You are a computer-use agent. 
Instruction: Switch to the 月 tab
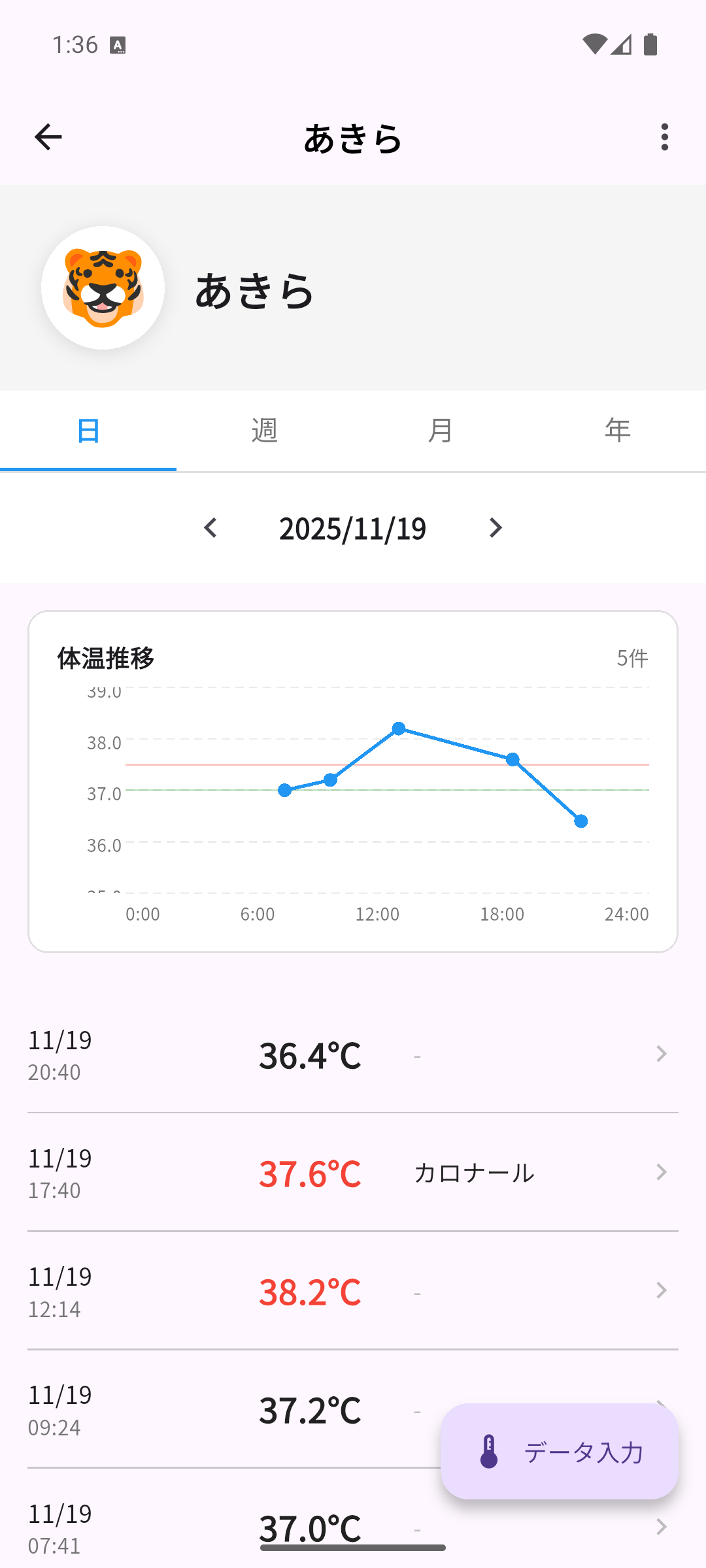[441, 430]
